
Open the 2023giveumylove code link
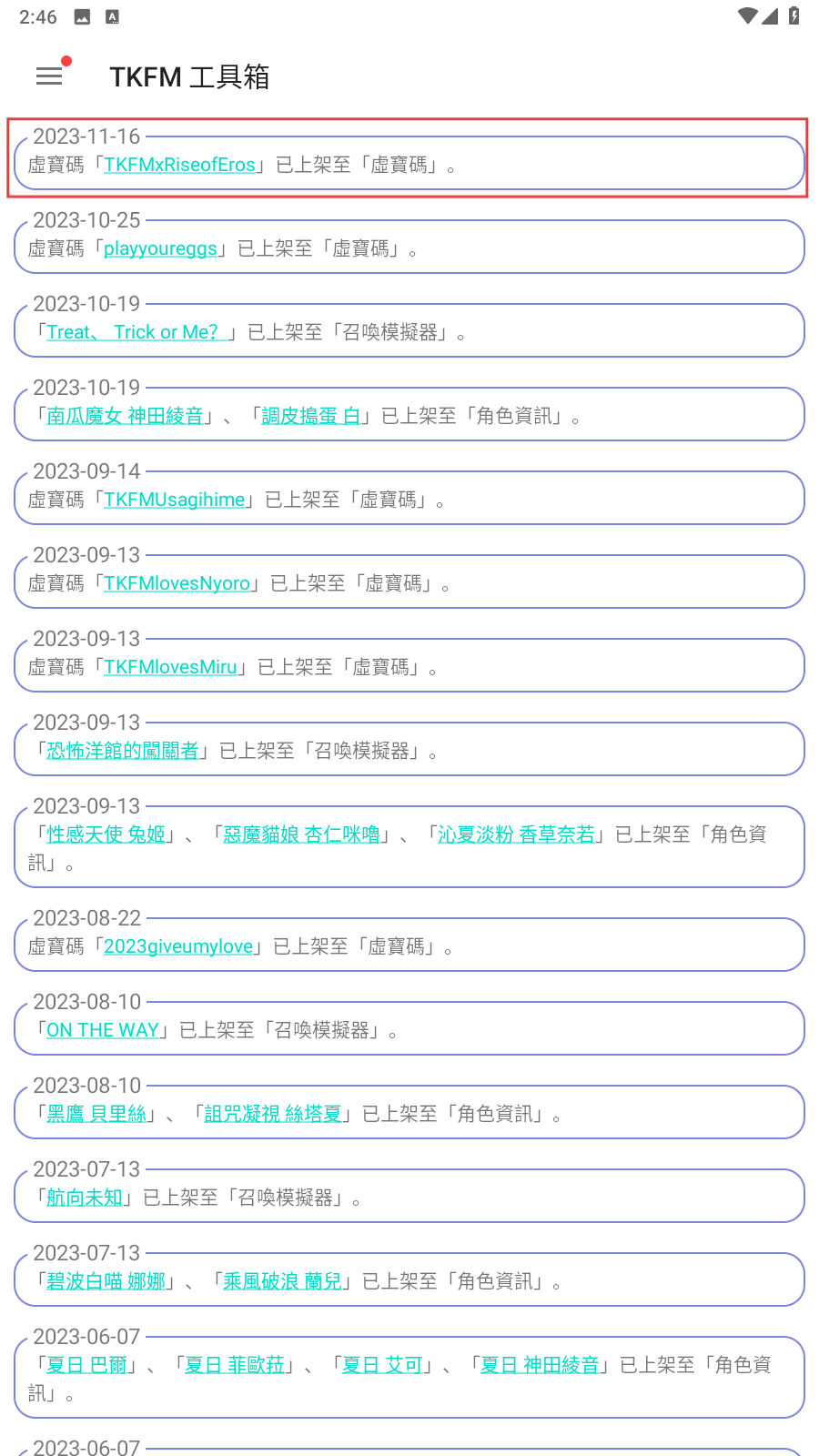178,946
